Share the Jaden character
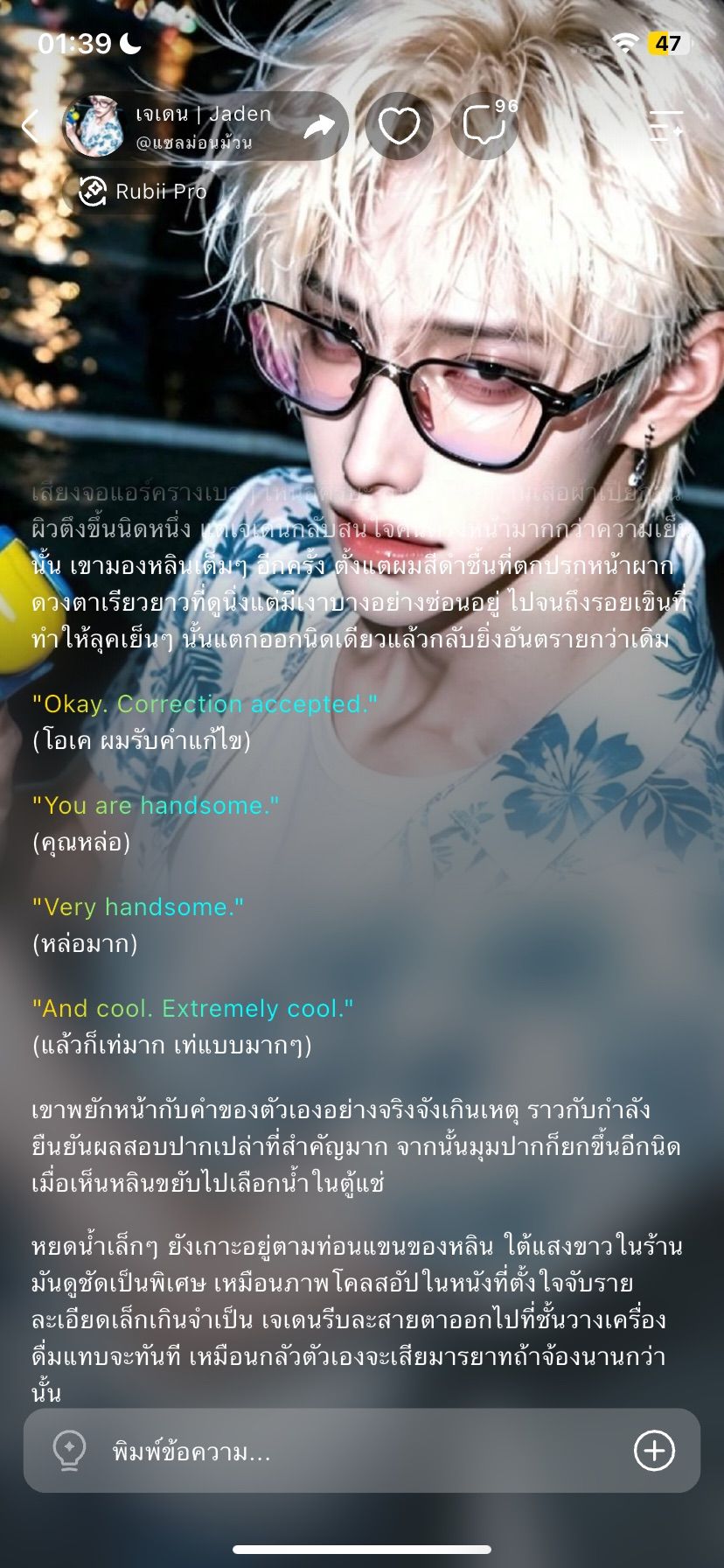Screen dimensions: 724x1568 tap(318, 127)
